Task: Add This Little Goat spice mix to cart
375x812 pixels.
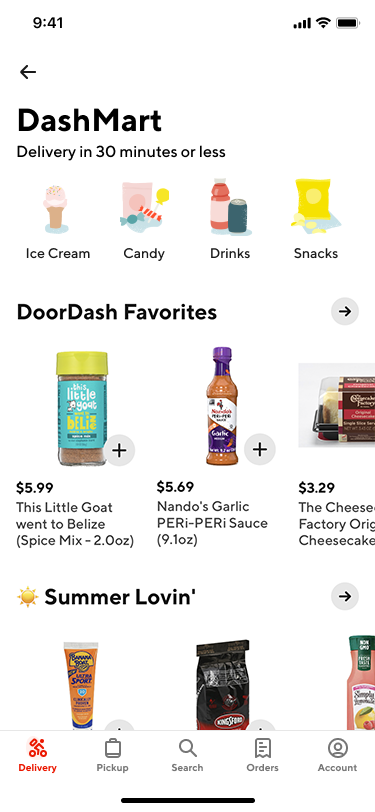Action: [x=119, y=450]
